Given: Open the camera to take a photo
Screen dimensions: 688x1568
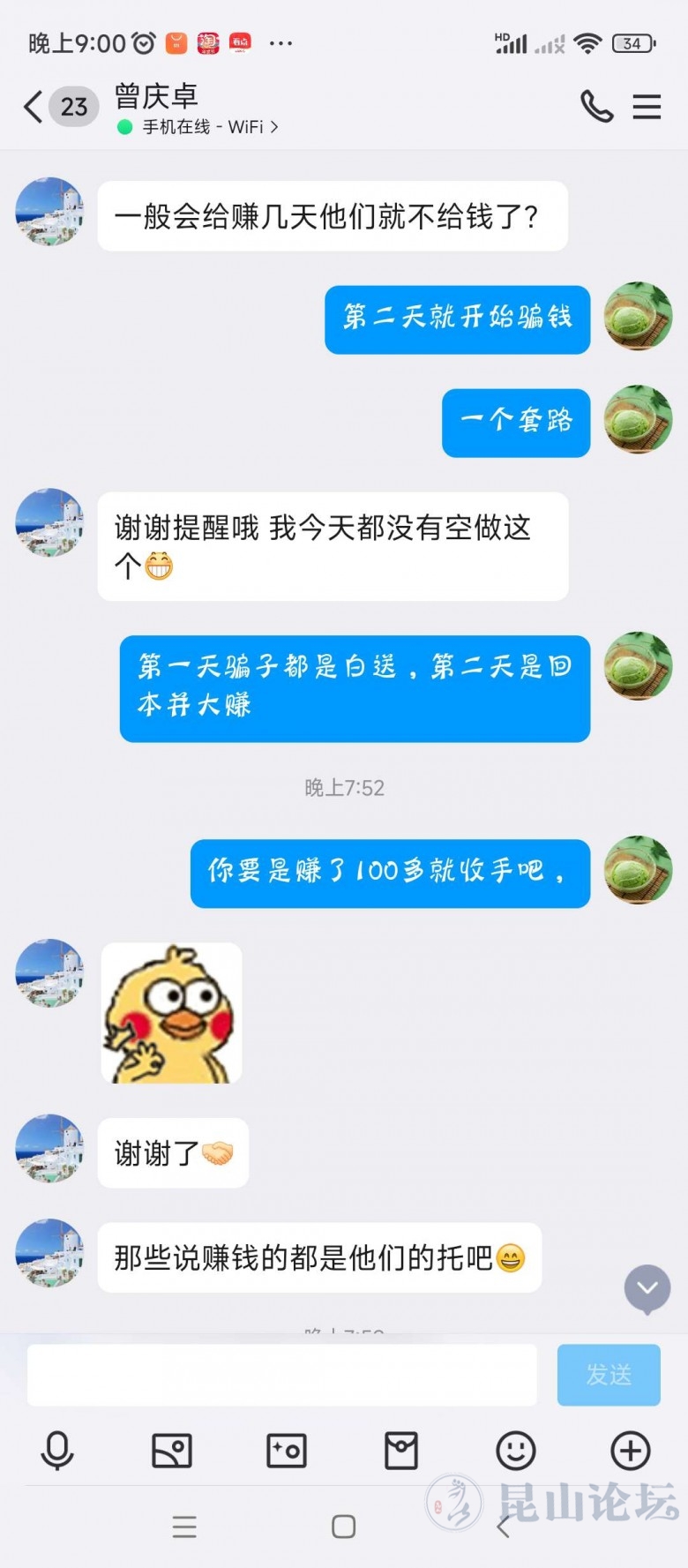Looking at the screenshot, I should [x=287, y=1451].
